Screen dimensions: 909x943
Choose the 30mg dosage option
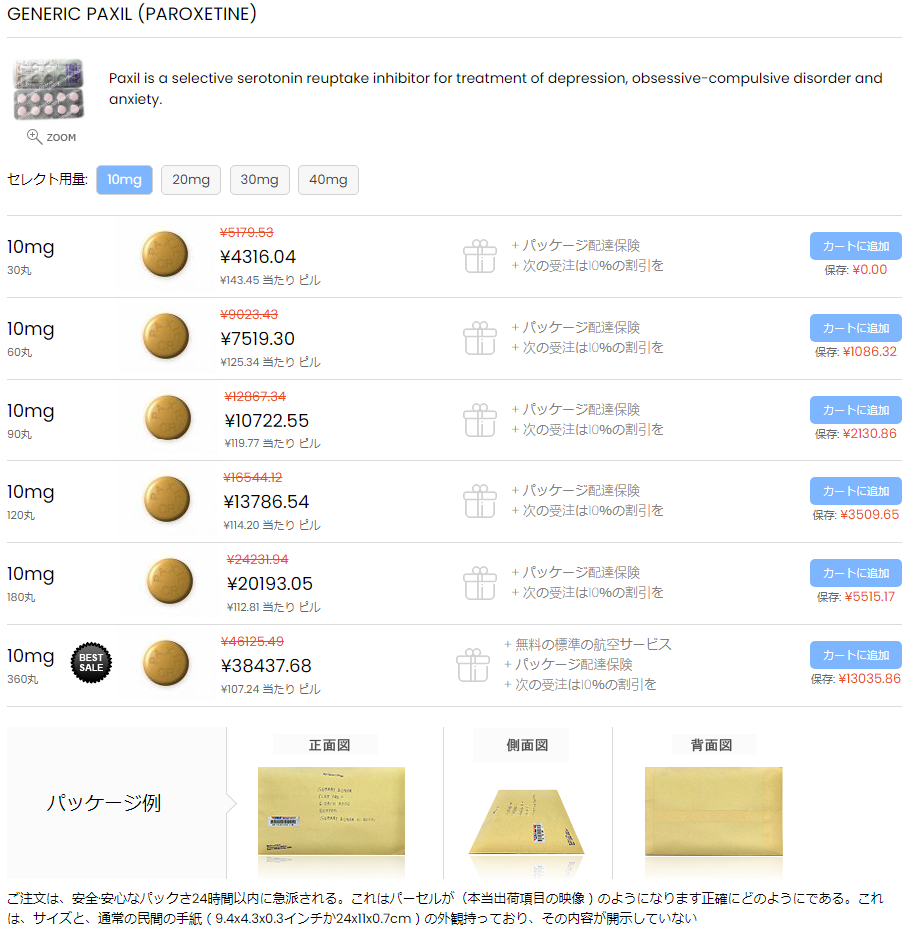click(260, 180)
